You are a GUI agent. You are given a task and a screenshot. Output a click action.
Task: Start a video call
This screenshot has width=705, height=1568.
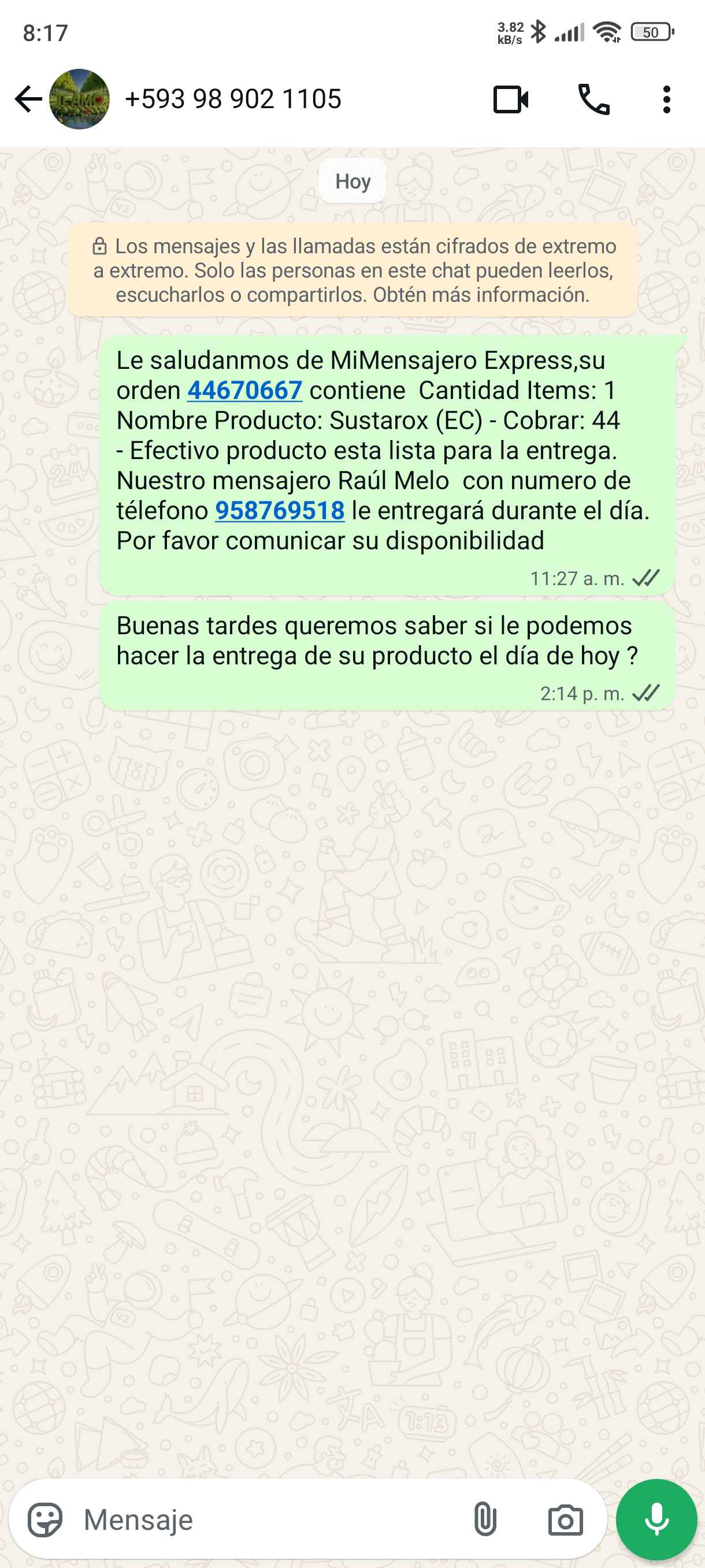pos(510,99)
